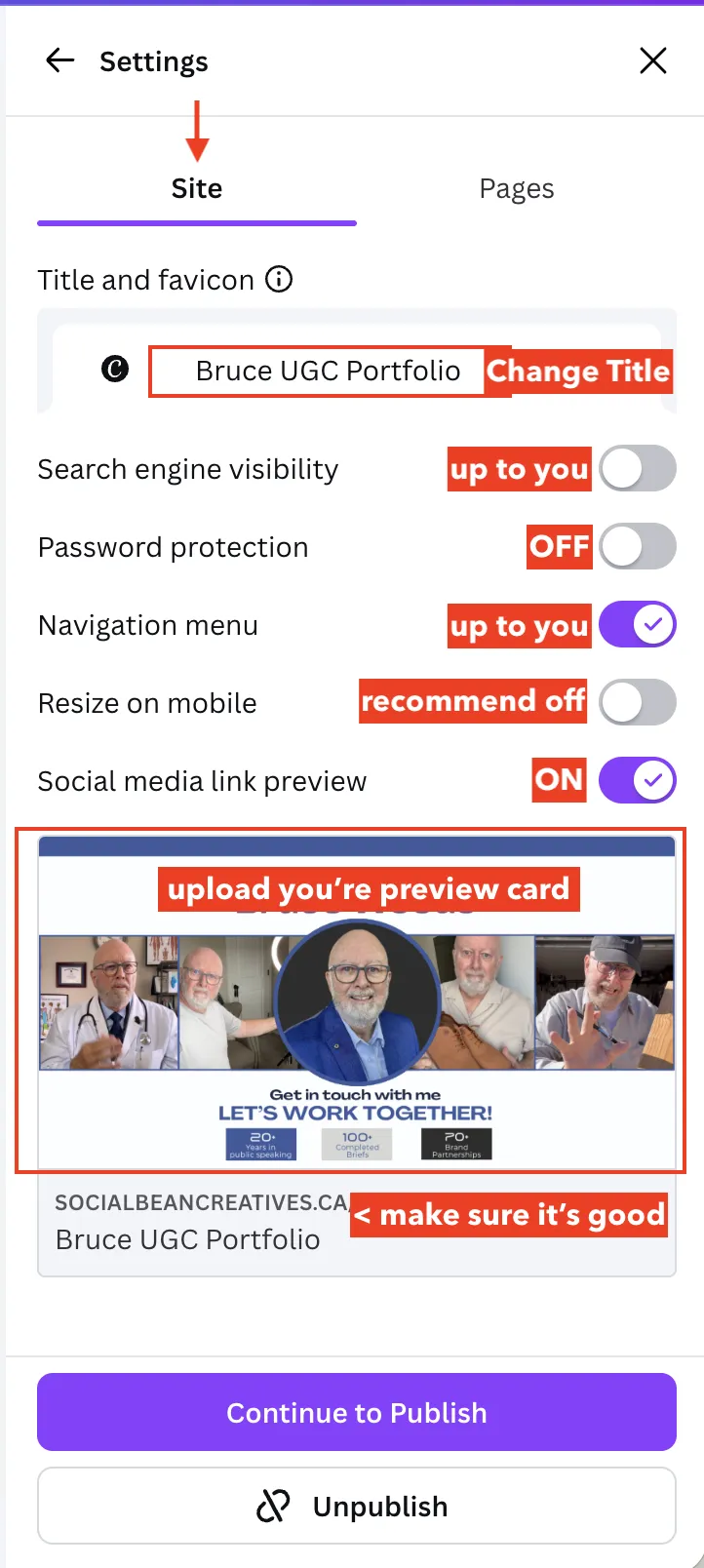Change the site favicon icon
704x1568 pixels.
click(x=115, y=370)
